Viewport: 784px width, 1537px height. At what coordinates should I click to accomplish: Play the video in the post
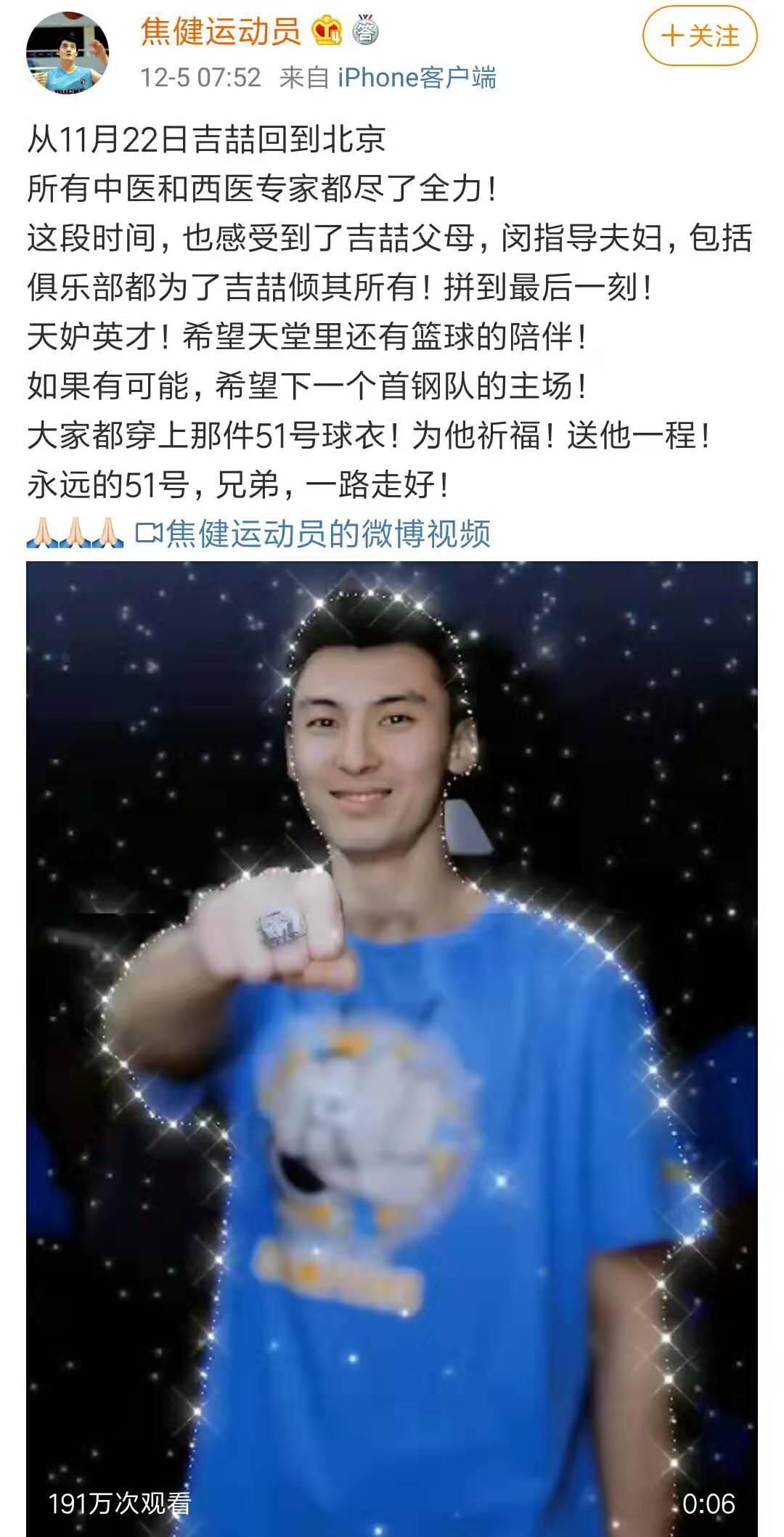tap(392, 1048)
